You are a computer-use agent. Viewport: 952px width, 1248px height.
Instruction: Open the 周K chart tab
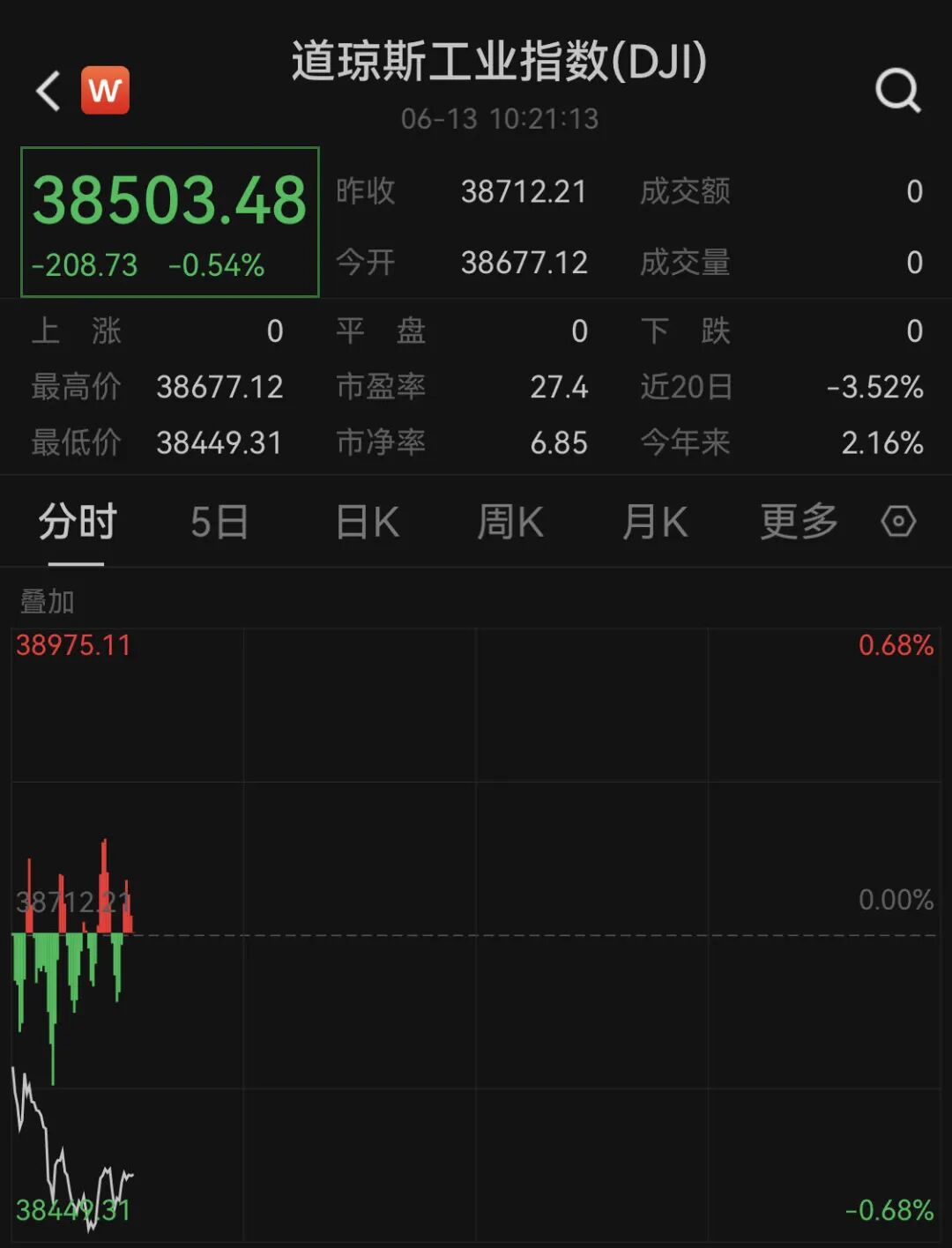(510, 522)
